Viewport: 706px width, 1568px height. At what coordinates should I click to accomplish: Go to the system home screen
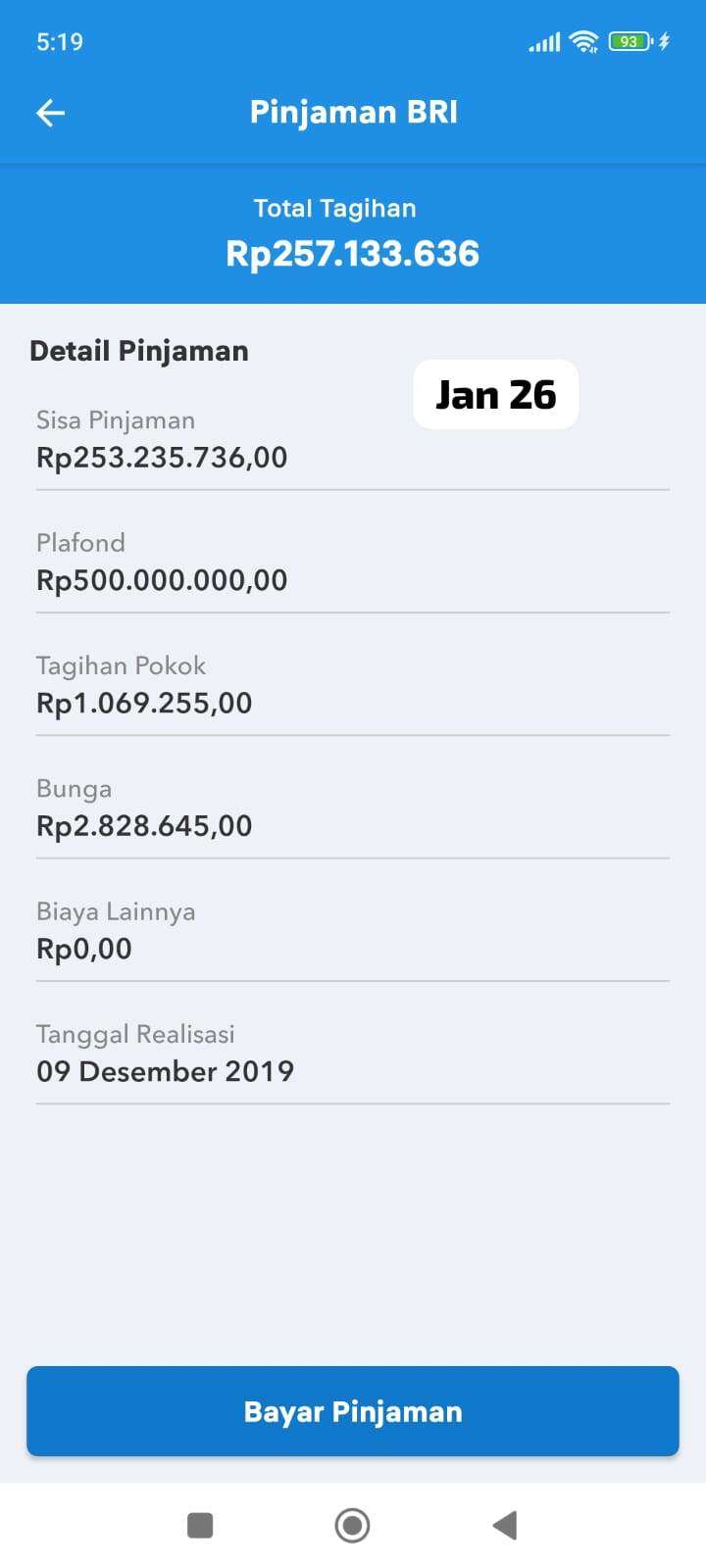[x=353, y=1525]
